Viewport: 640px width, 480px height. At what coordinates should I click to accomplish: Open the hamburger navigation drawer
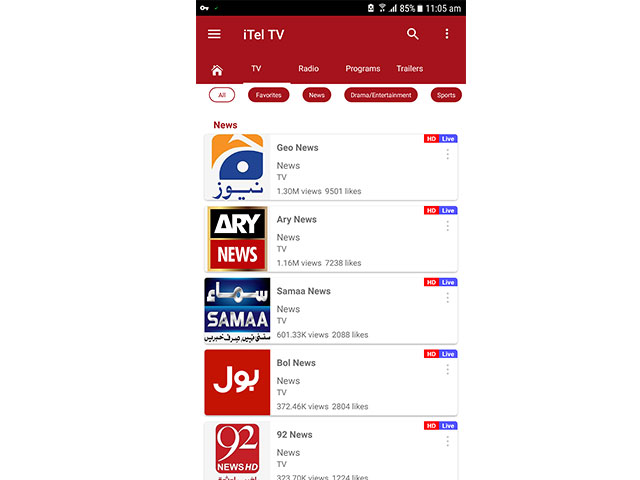pyautogui.click(x=214, y=34)
